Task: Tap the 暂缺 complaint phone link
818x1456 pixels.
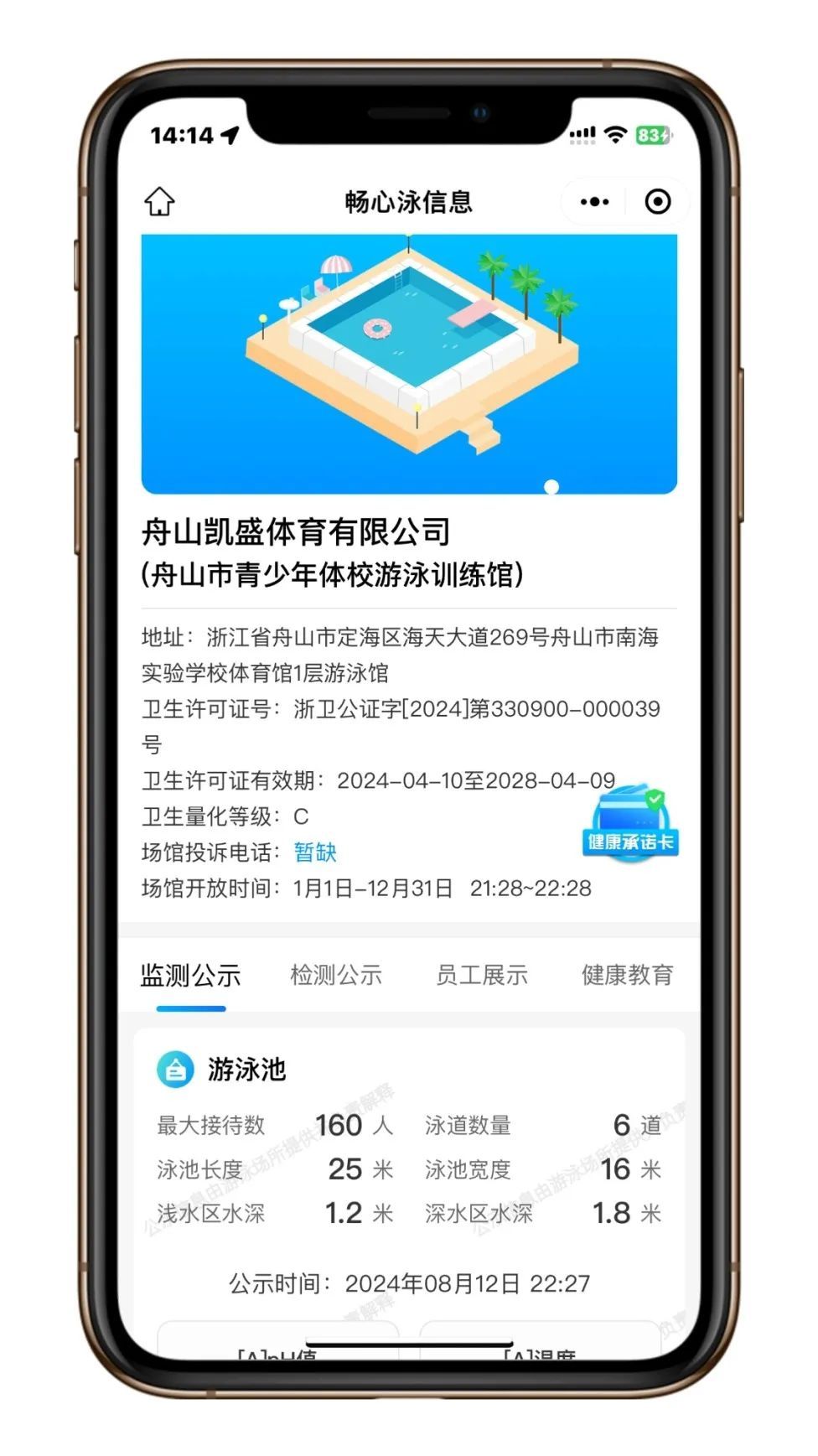Action: pos(315,852)
